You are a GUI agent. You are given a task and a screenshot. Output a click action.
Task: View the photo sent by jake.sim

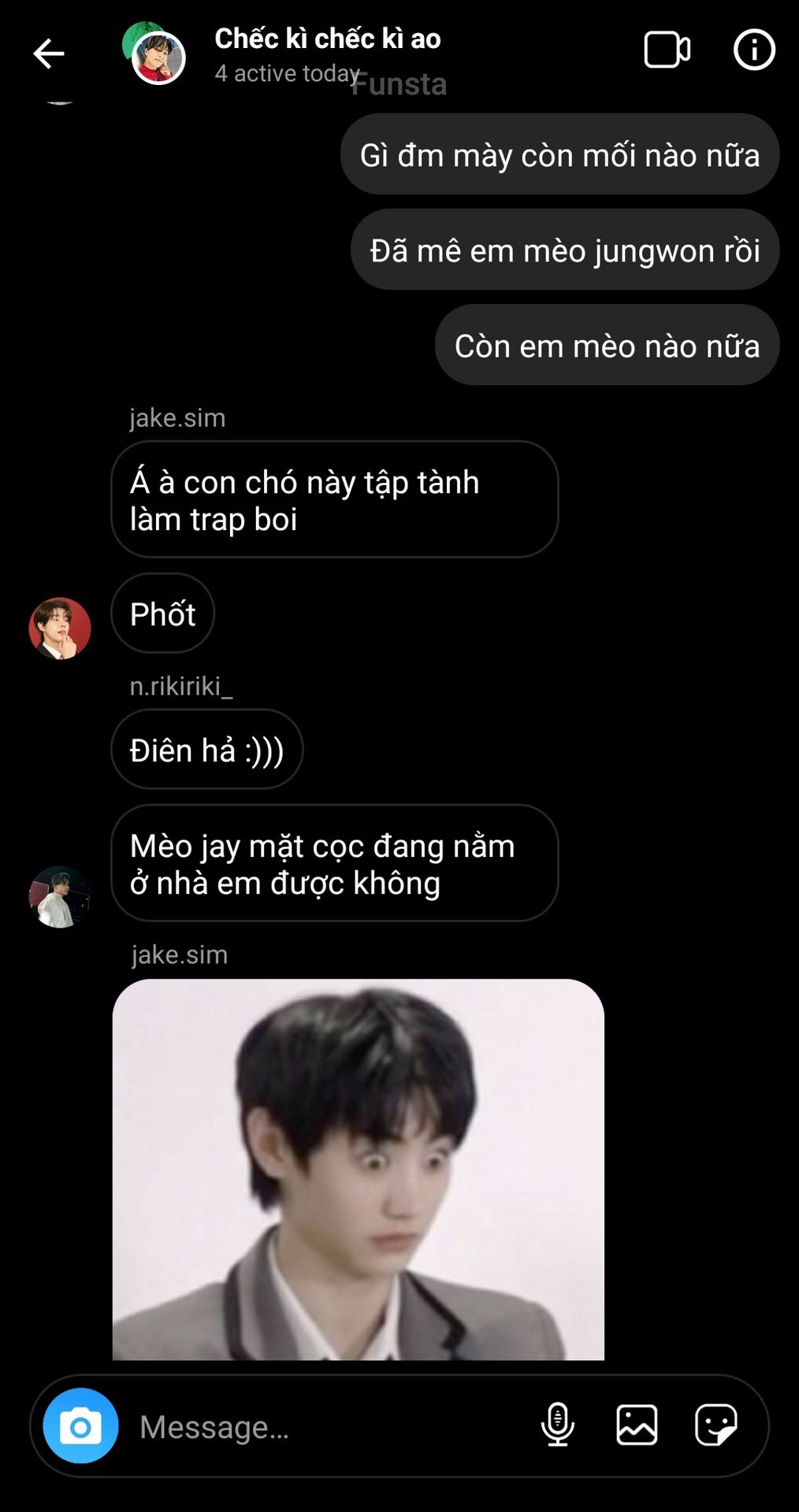(359, 1169)
